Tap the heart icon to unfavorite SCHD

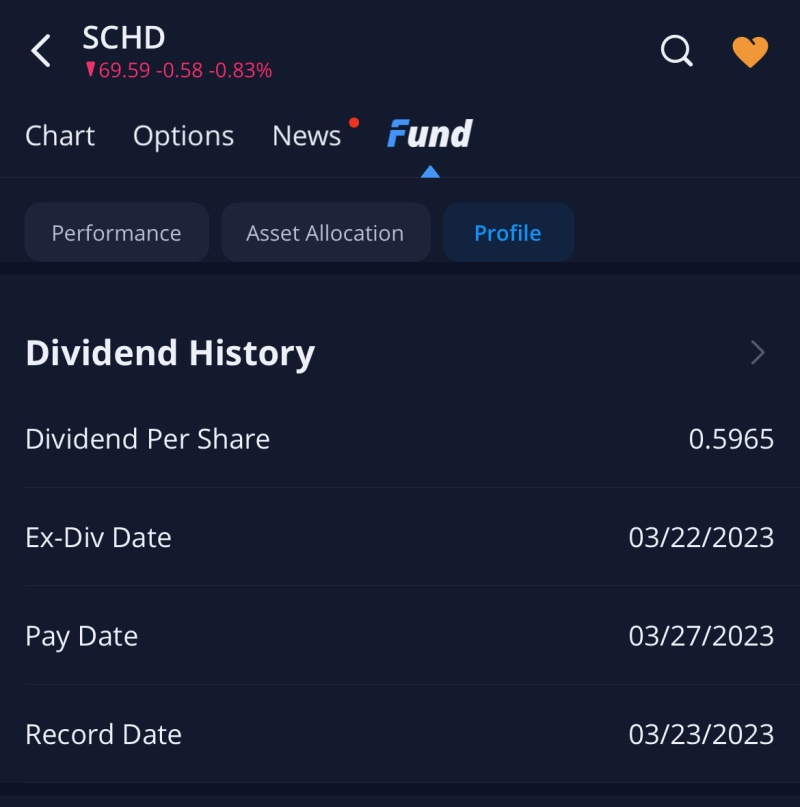(x=750, y=51)
